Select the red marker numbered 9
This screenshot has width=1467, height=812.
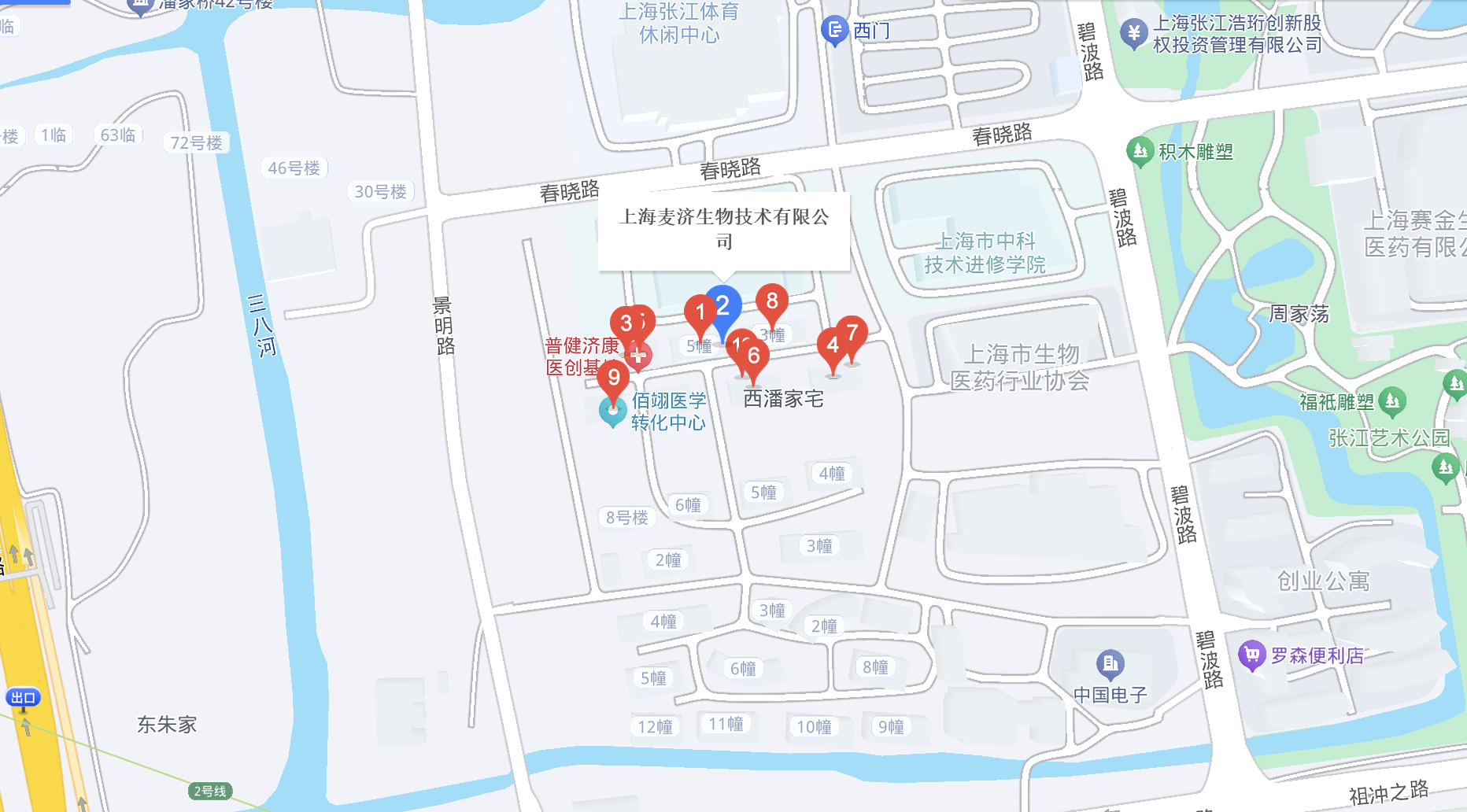(613, 378)
